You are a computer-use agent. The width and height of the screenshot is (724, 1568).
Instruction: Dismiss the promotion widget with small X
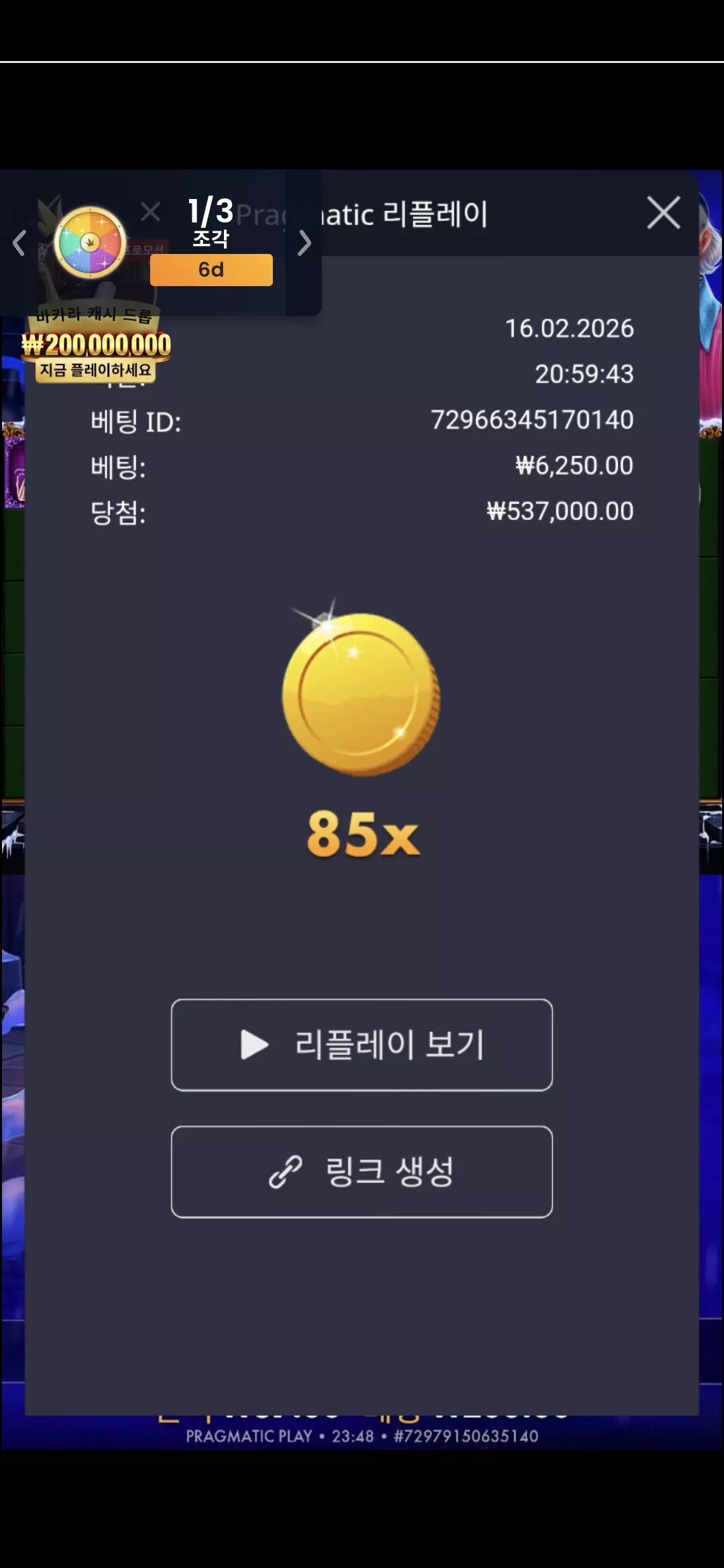click(151, 212)
